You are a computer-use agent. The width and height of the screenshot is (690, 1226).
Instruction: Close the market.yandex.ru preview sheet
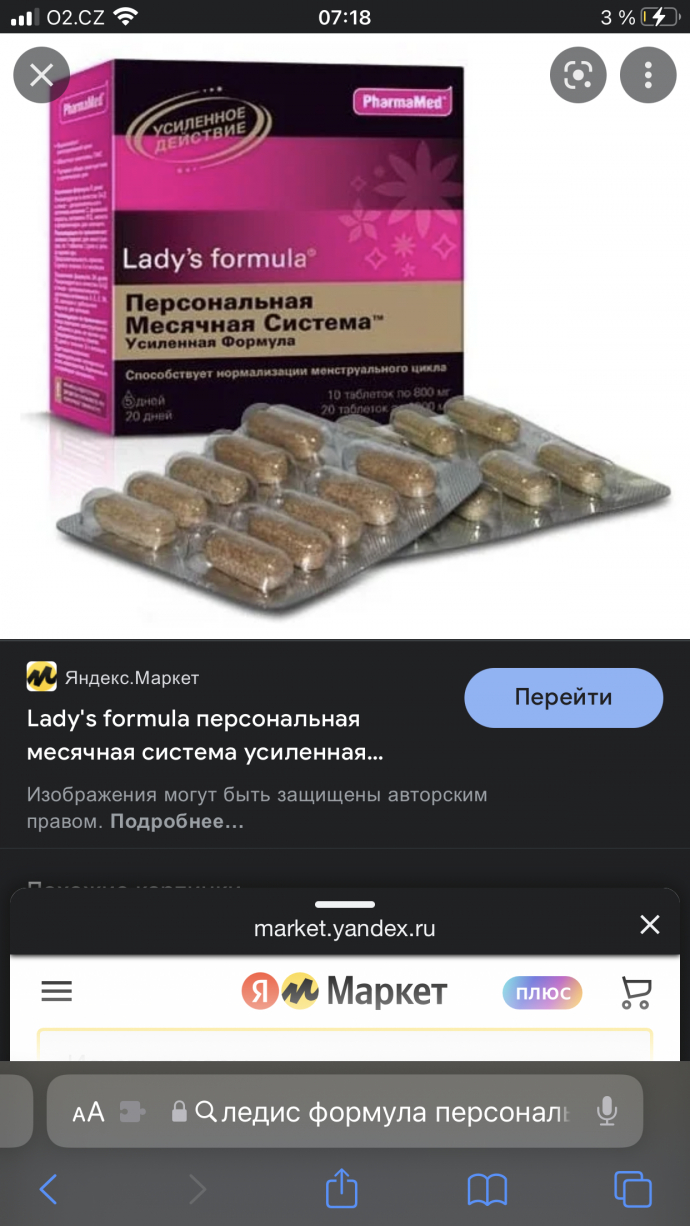[650, 925]
